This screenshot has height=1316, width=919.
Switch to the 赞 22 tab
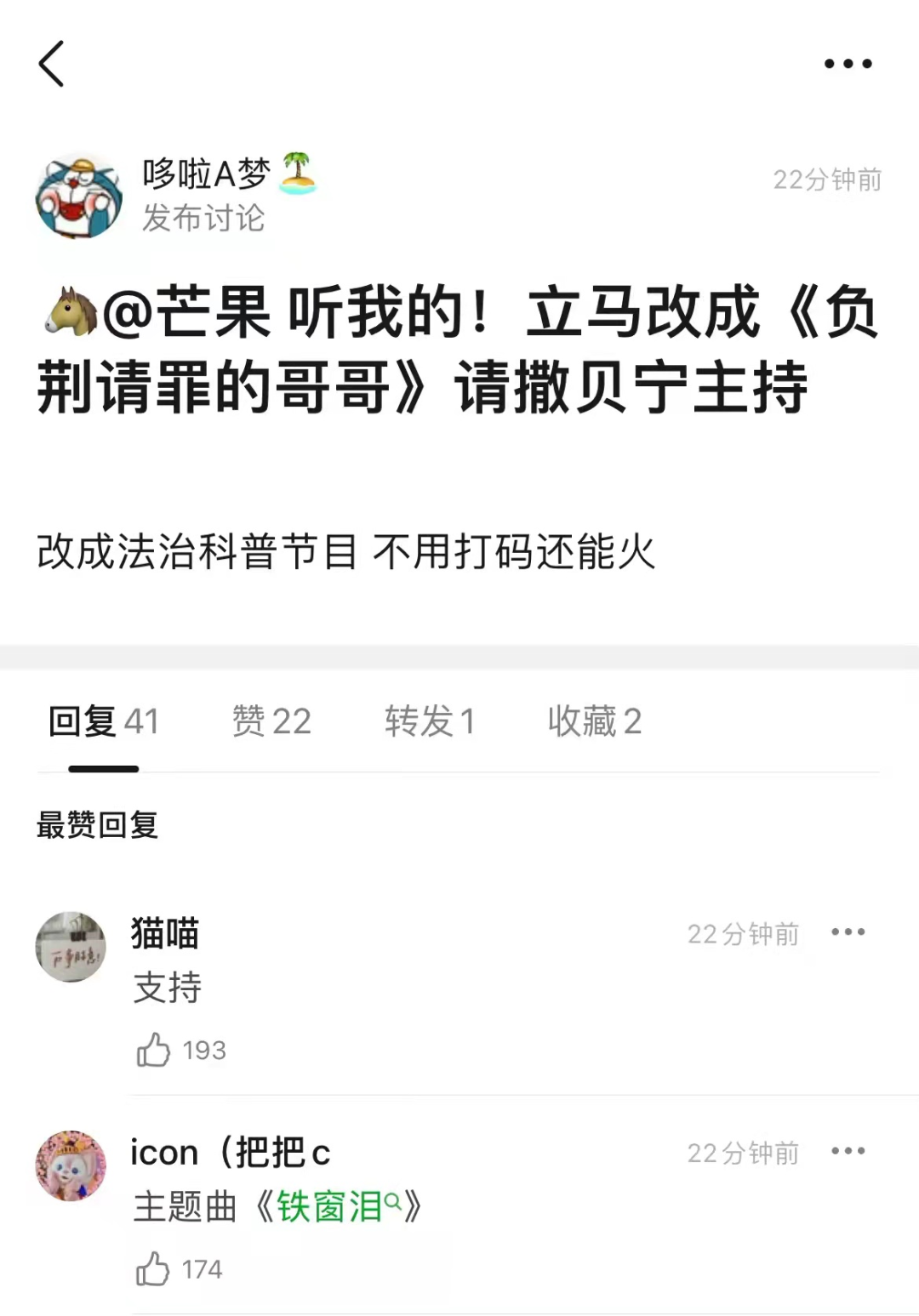271,721
